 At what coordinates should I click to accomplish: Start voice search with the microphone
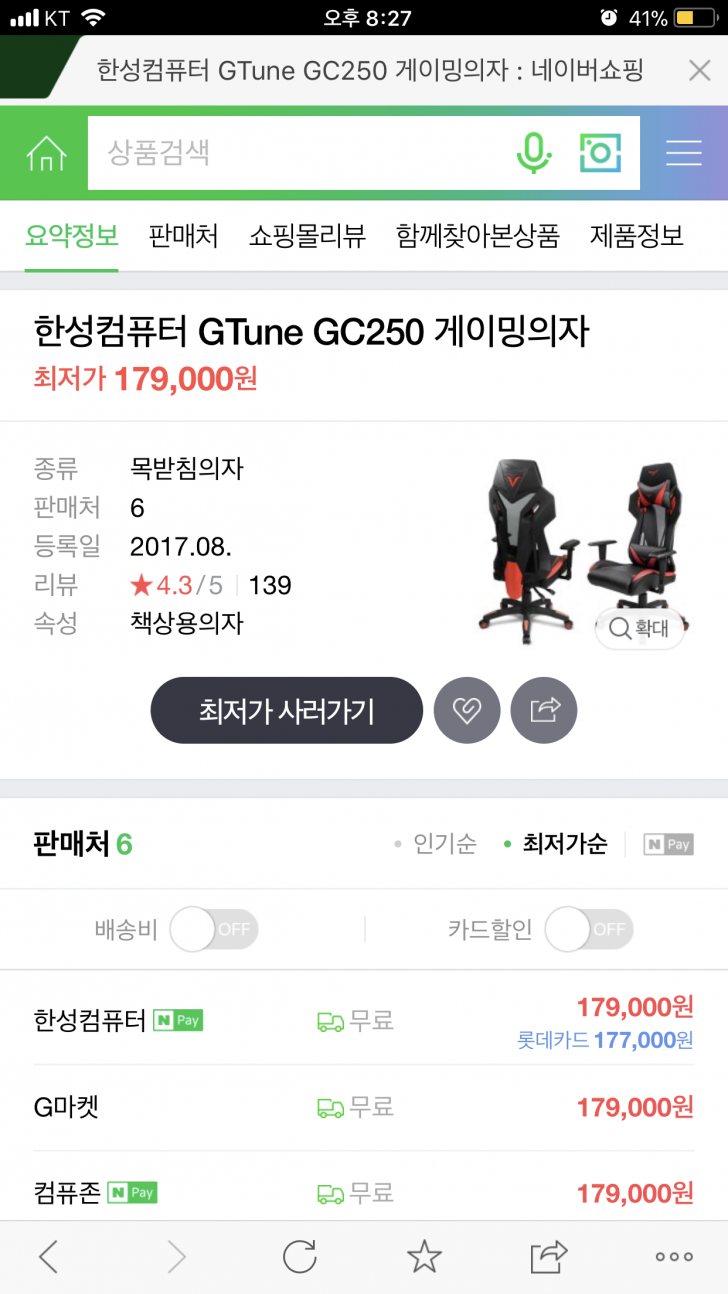(x=534, y=153)
